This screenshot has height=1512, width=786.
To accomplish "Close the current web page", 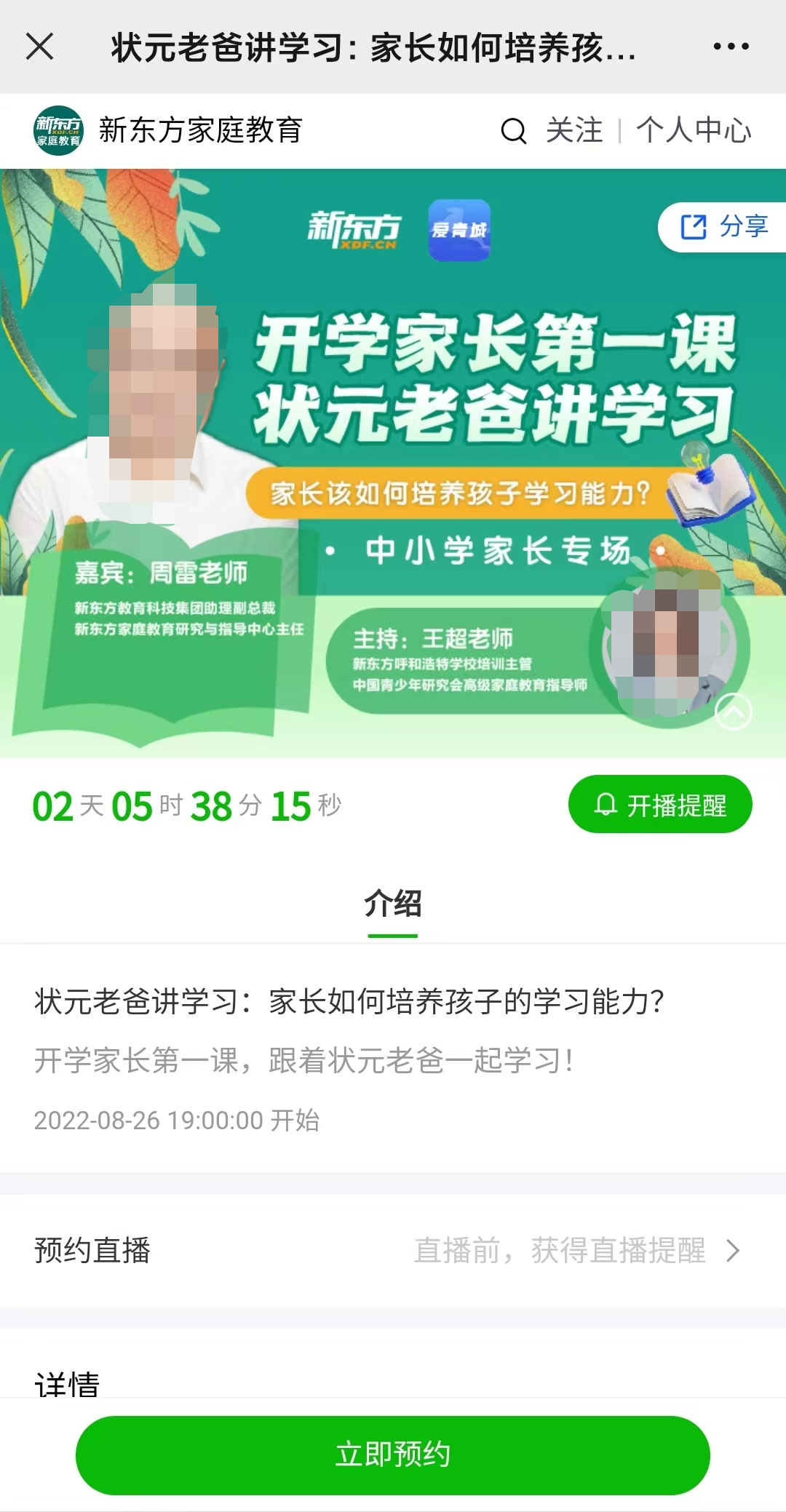I will 40,47.
